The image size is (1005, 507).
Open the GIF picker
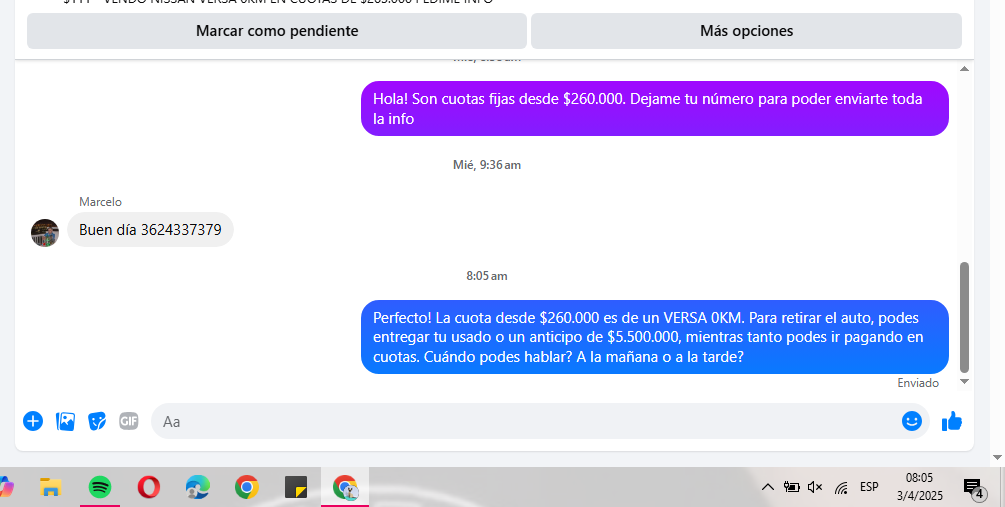coord(129,421)
